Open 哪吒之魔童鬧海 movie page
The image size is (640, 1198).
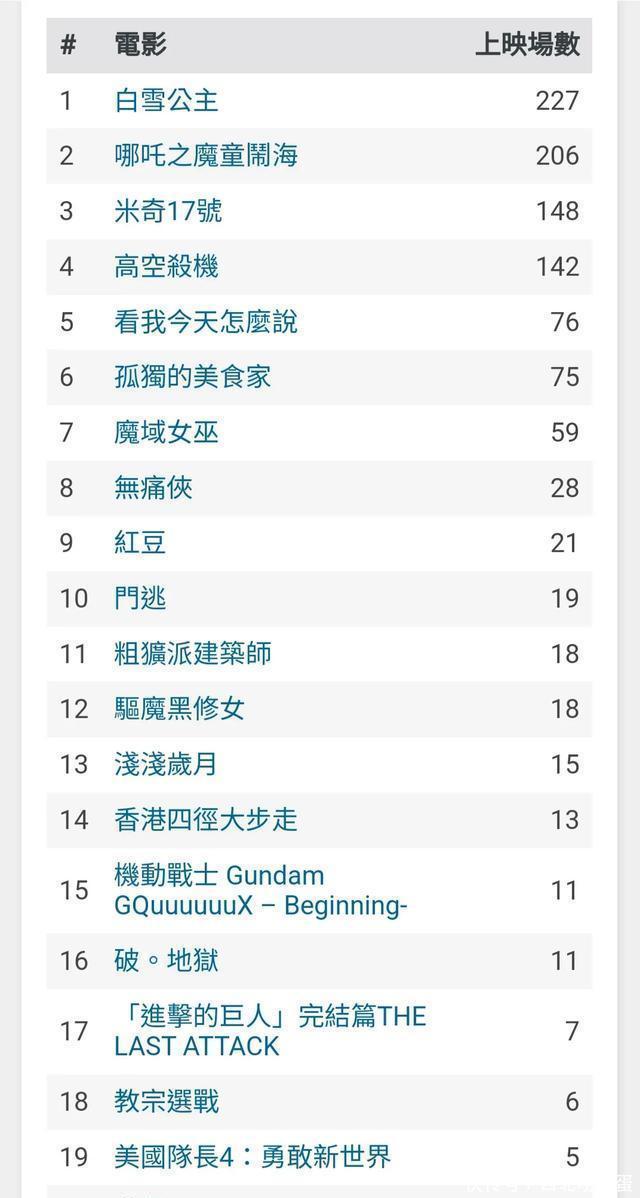click(206, 155)
